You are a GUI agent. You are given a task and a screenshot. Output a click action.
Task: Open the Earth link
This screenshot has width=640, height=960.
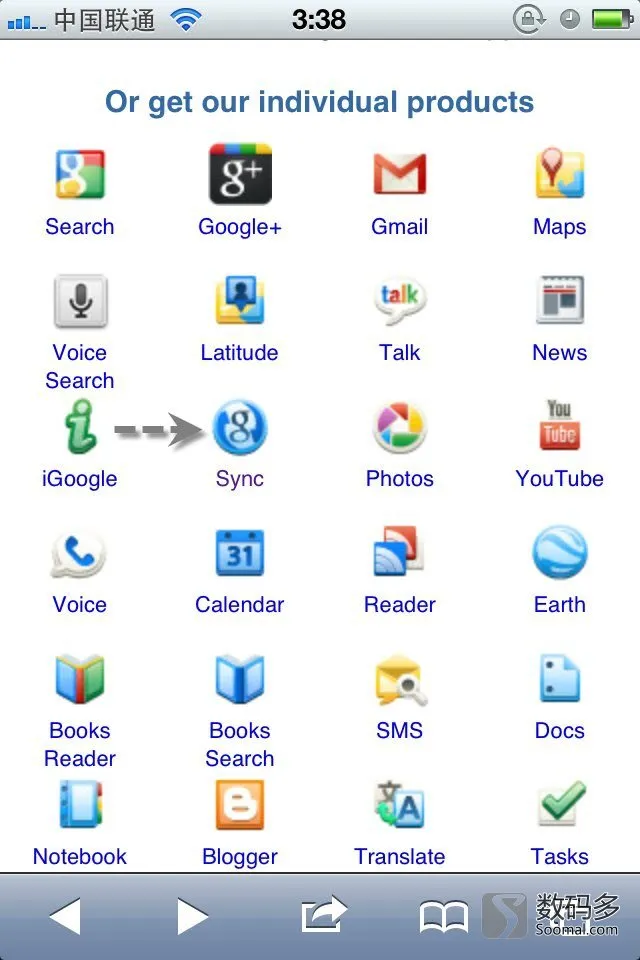[x=560, y=572]
